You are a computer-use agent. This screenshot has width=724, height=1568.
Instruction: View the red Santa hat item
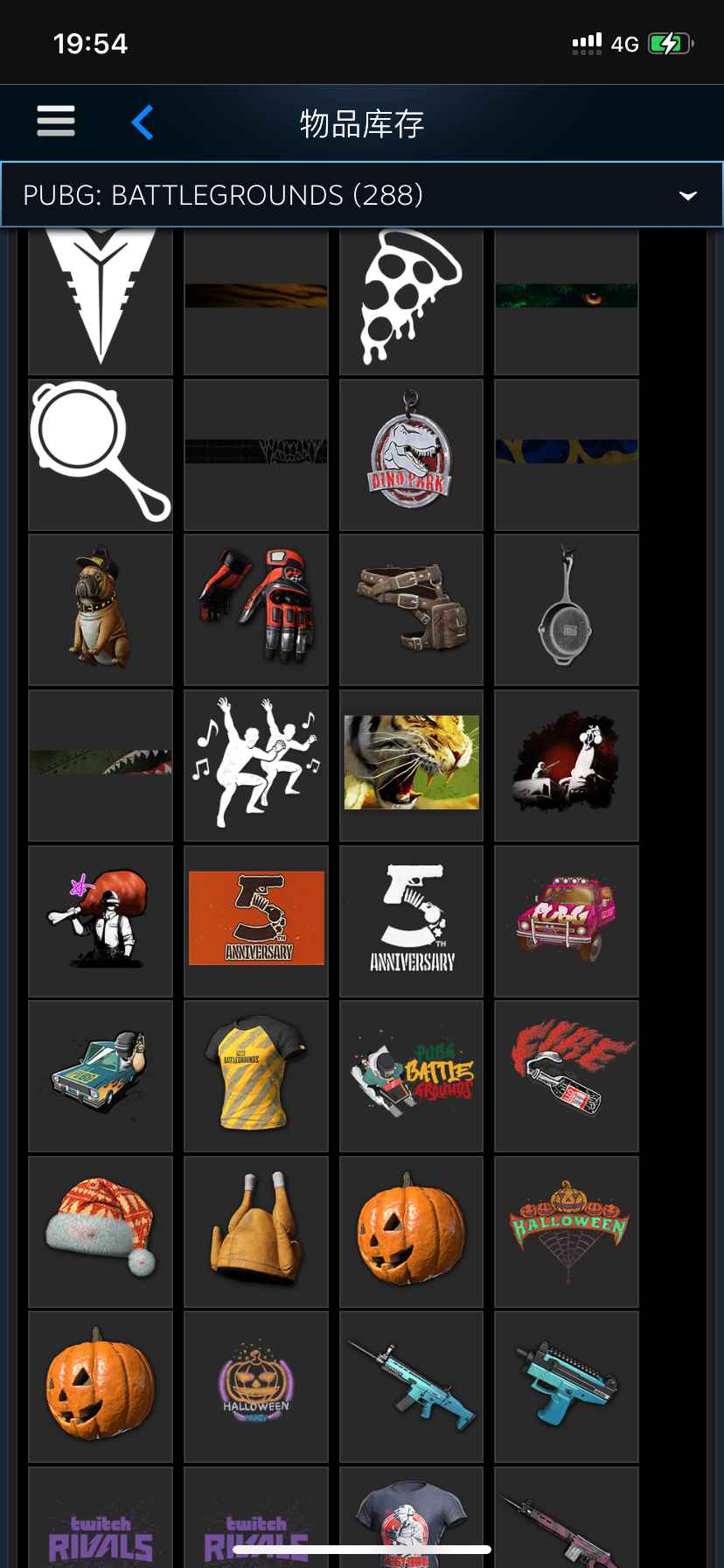[x=101, y=1231]
